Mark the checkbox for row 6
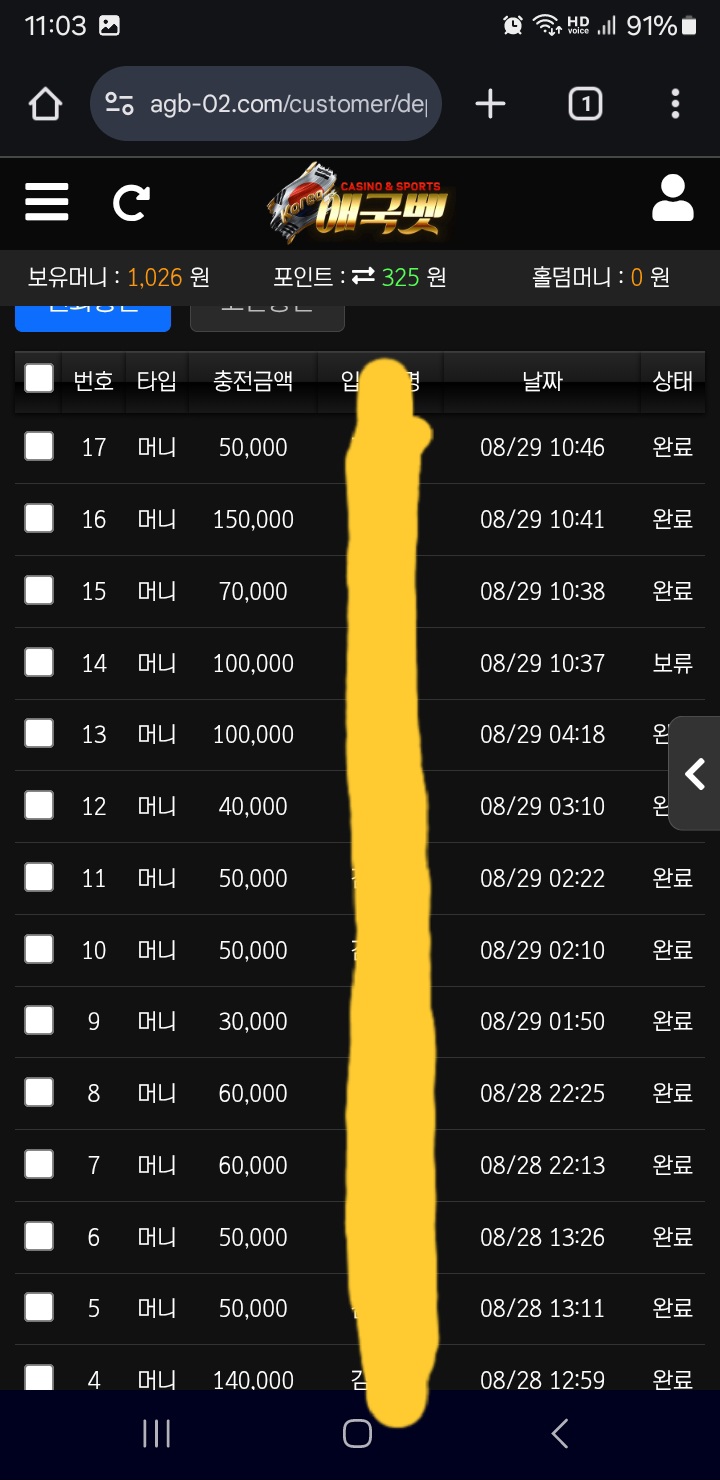 click(x=39, y=1236)
